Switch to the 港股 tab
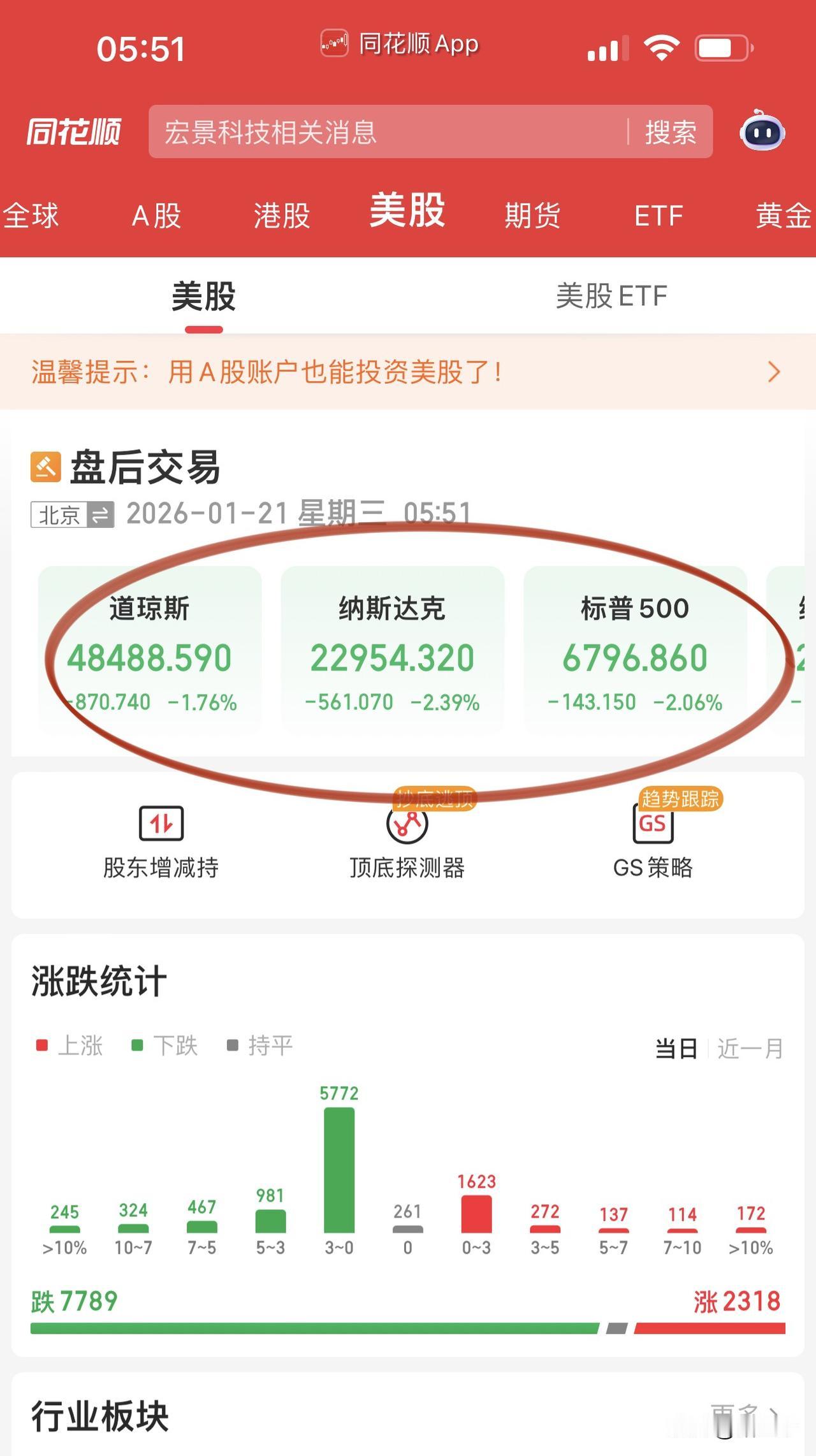Image resolution: width=816 pixels, height=1456 pixels. [281, 215]
